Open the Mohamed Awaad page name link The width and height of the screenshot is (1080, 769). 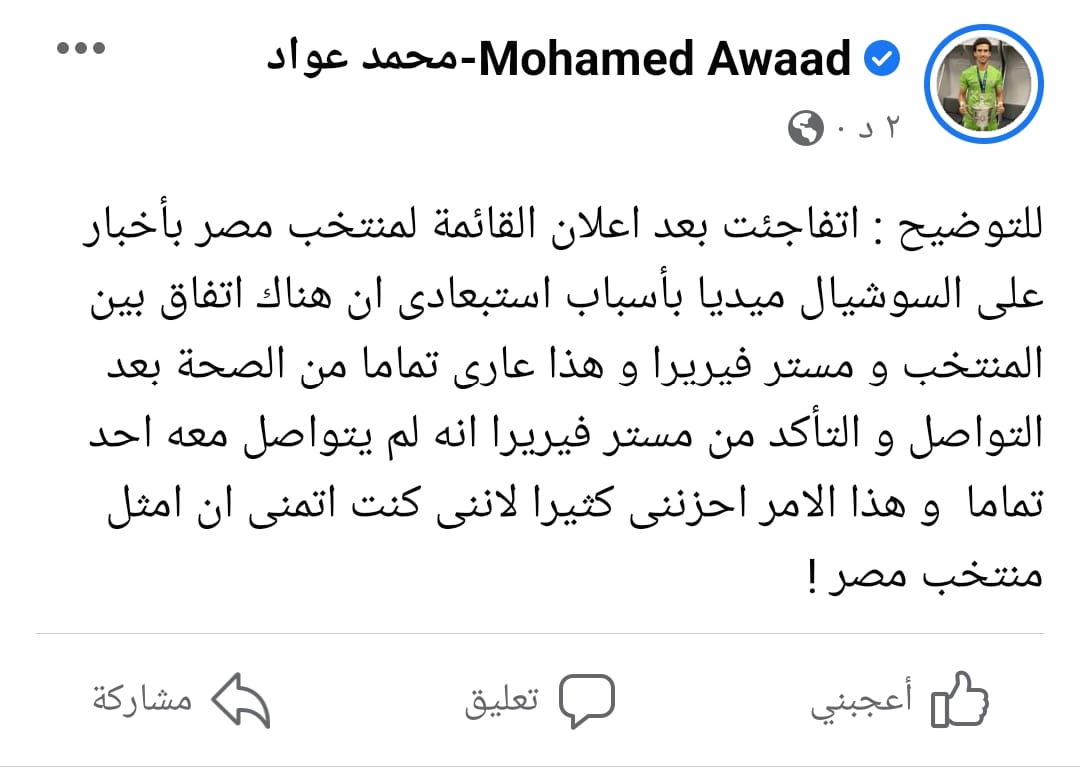click(560, 60)
